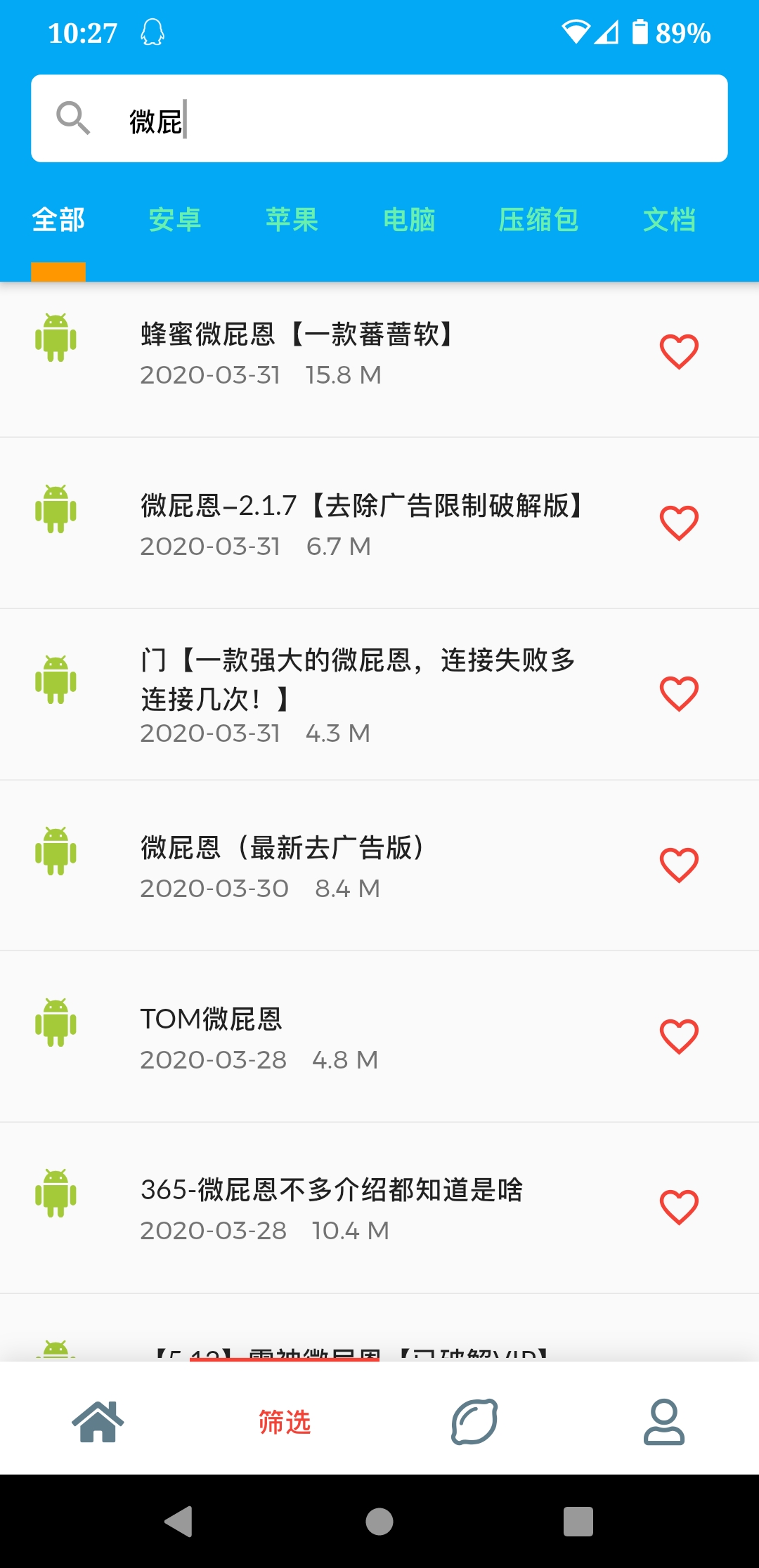
Task: Open the 压缩包 tab
Action: point(538,220)
